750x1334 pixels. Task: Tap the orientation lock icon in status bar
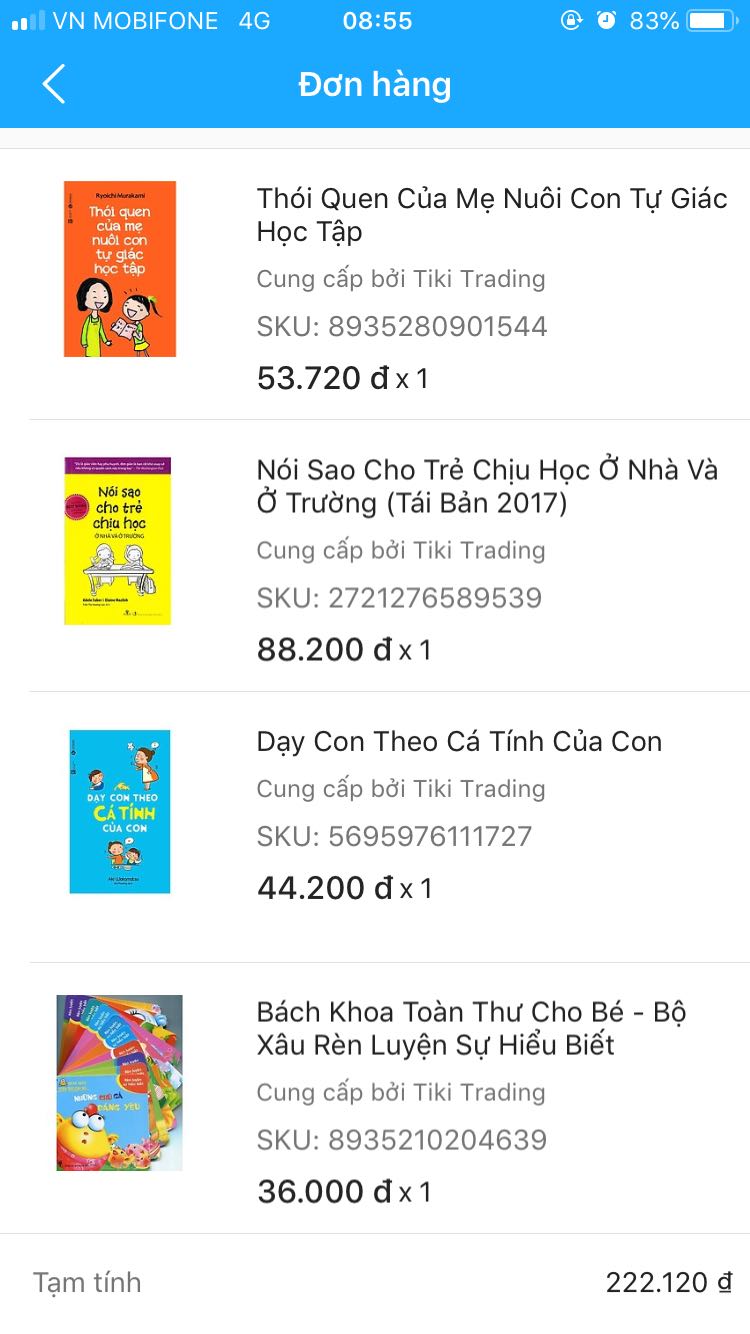pos(571,20)
